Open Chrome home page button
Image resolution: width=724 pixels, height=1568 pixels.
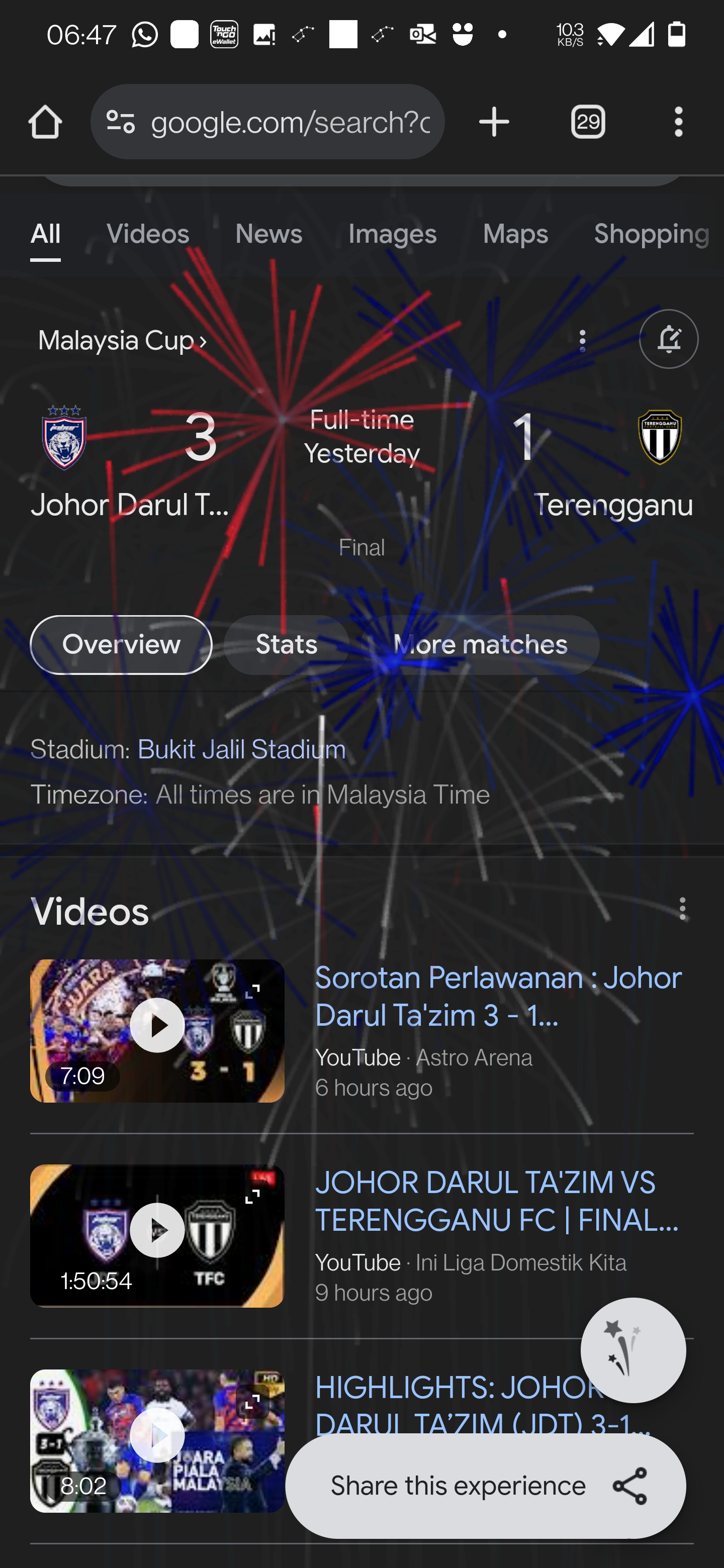tap(45, 122)
